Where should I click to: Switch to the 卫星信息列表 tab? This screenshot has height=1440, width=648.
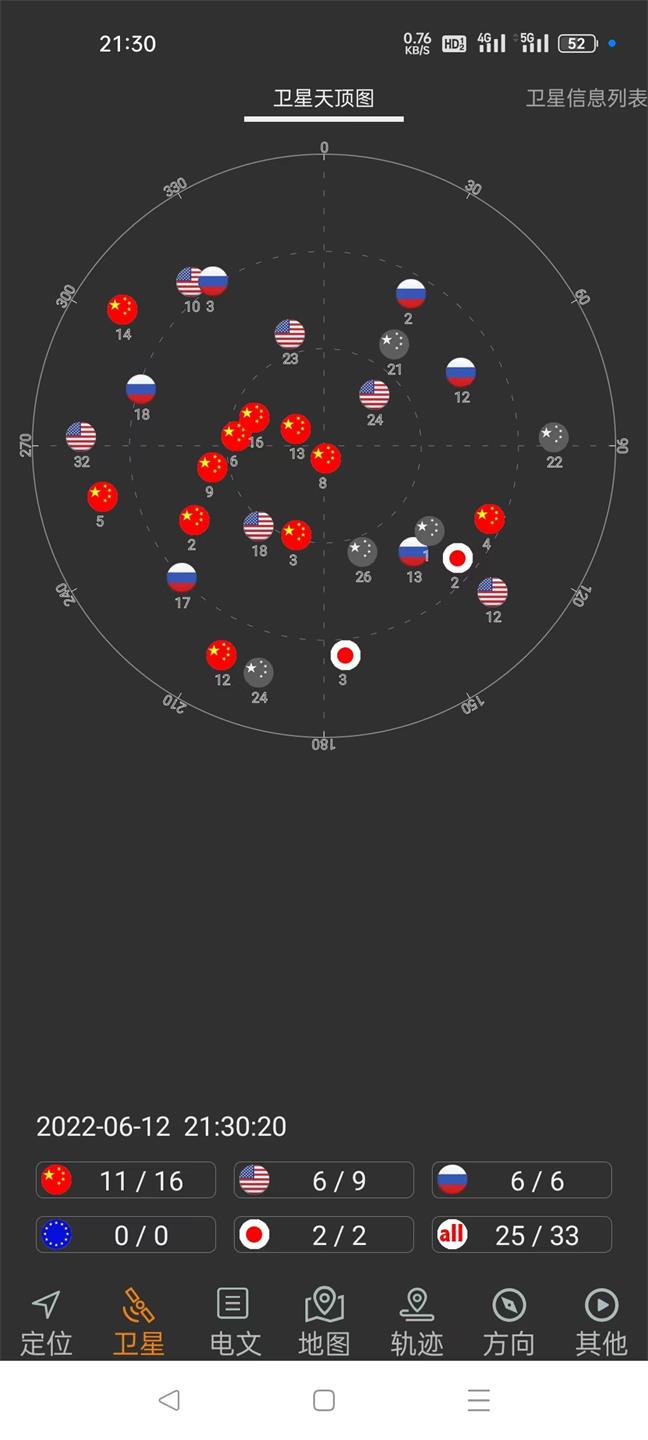click(x=586, y=99)
